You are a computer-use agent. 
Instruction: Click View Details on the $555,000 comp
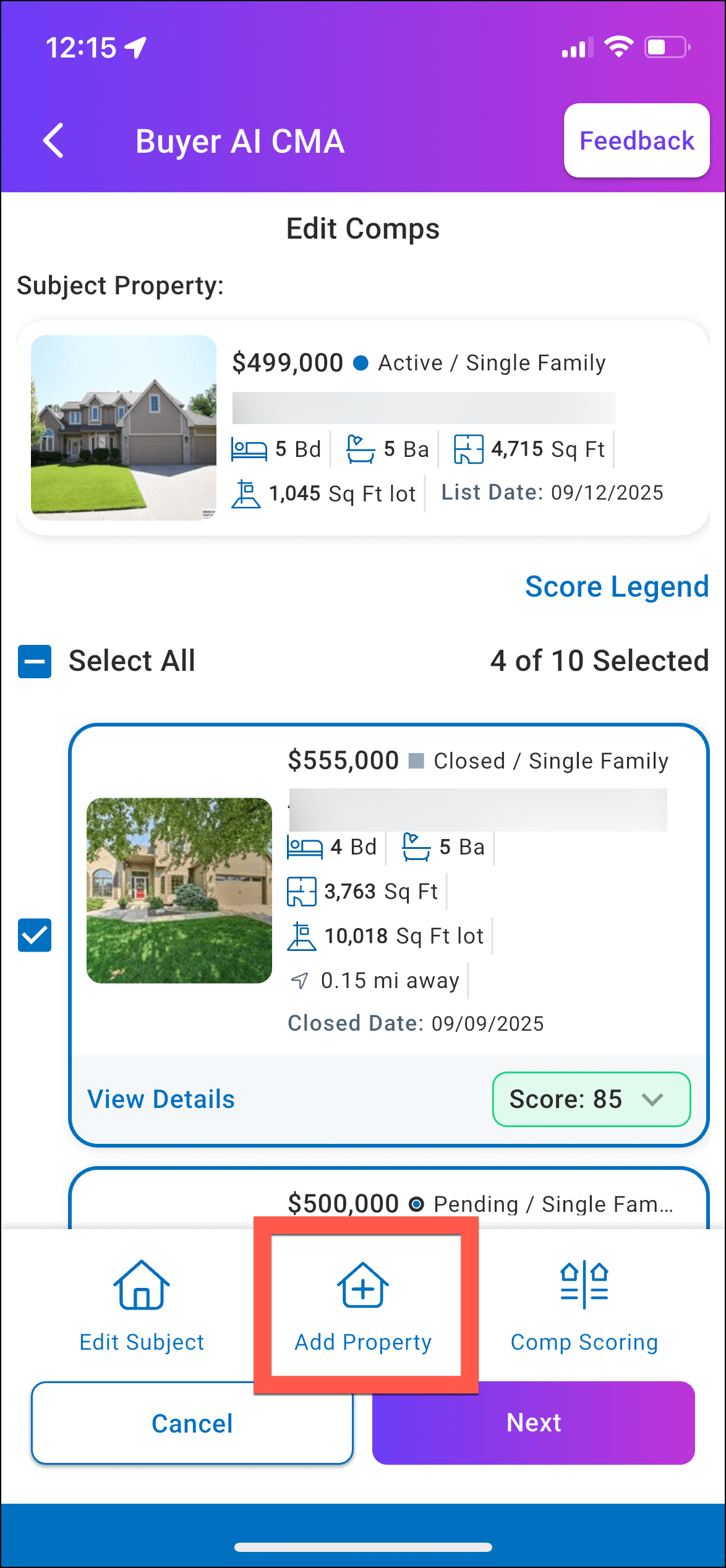161,1099
